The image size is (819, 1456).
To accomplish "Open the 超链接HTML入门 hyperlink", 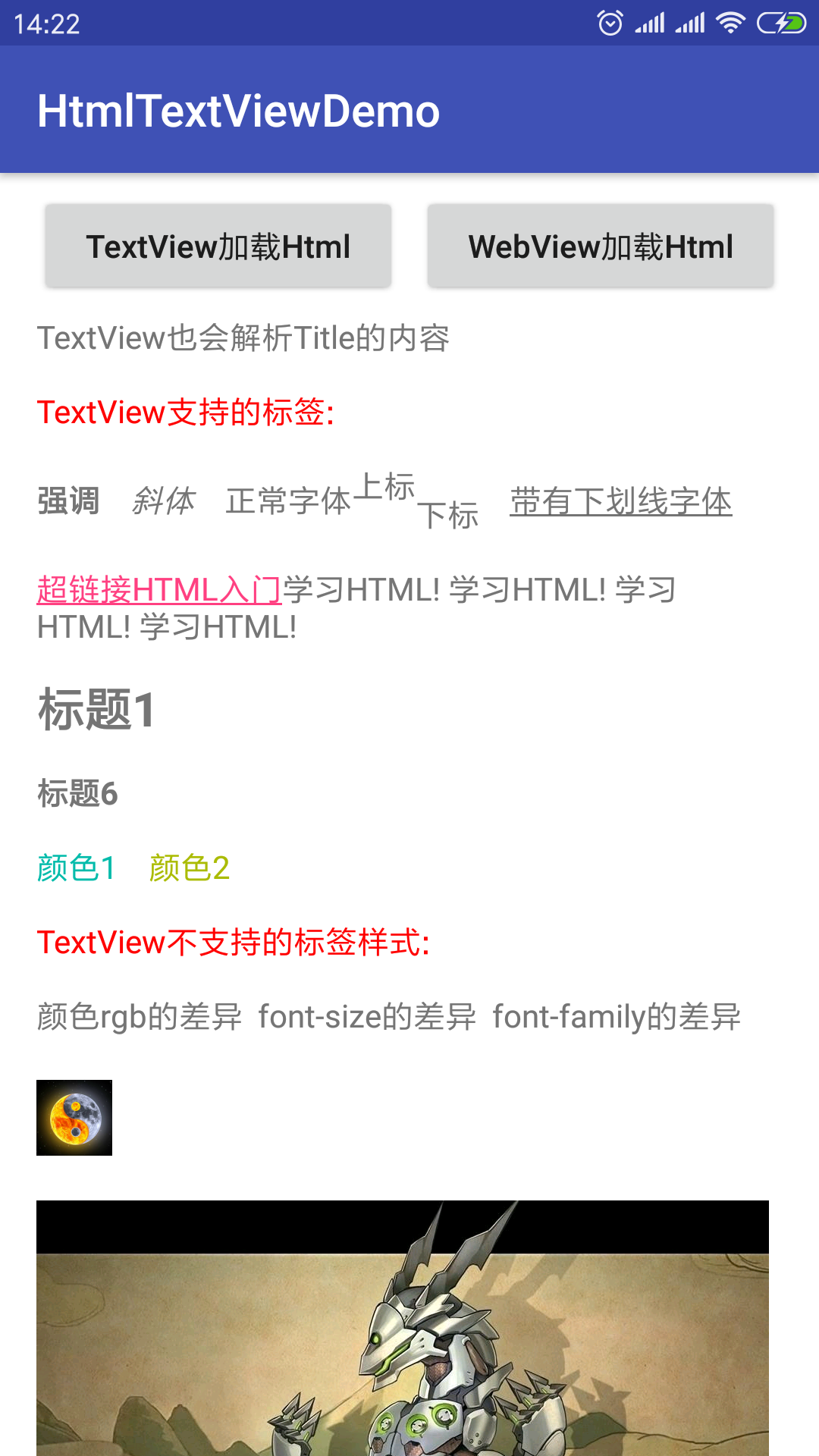I will click(x=158, y=588).
